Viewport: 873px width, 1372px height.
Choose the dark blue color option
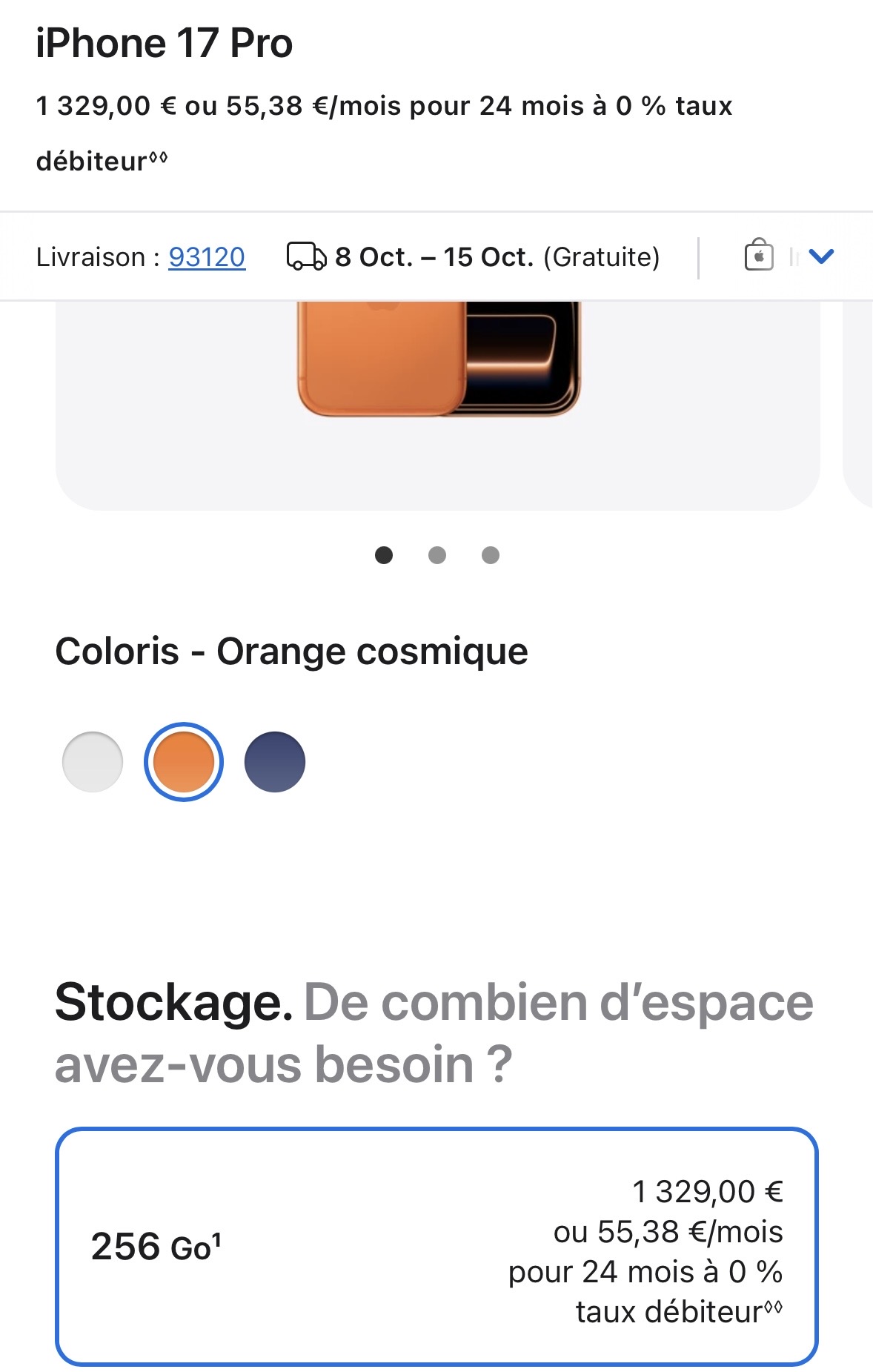(276, 761)
